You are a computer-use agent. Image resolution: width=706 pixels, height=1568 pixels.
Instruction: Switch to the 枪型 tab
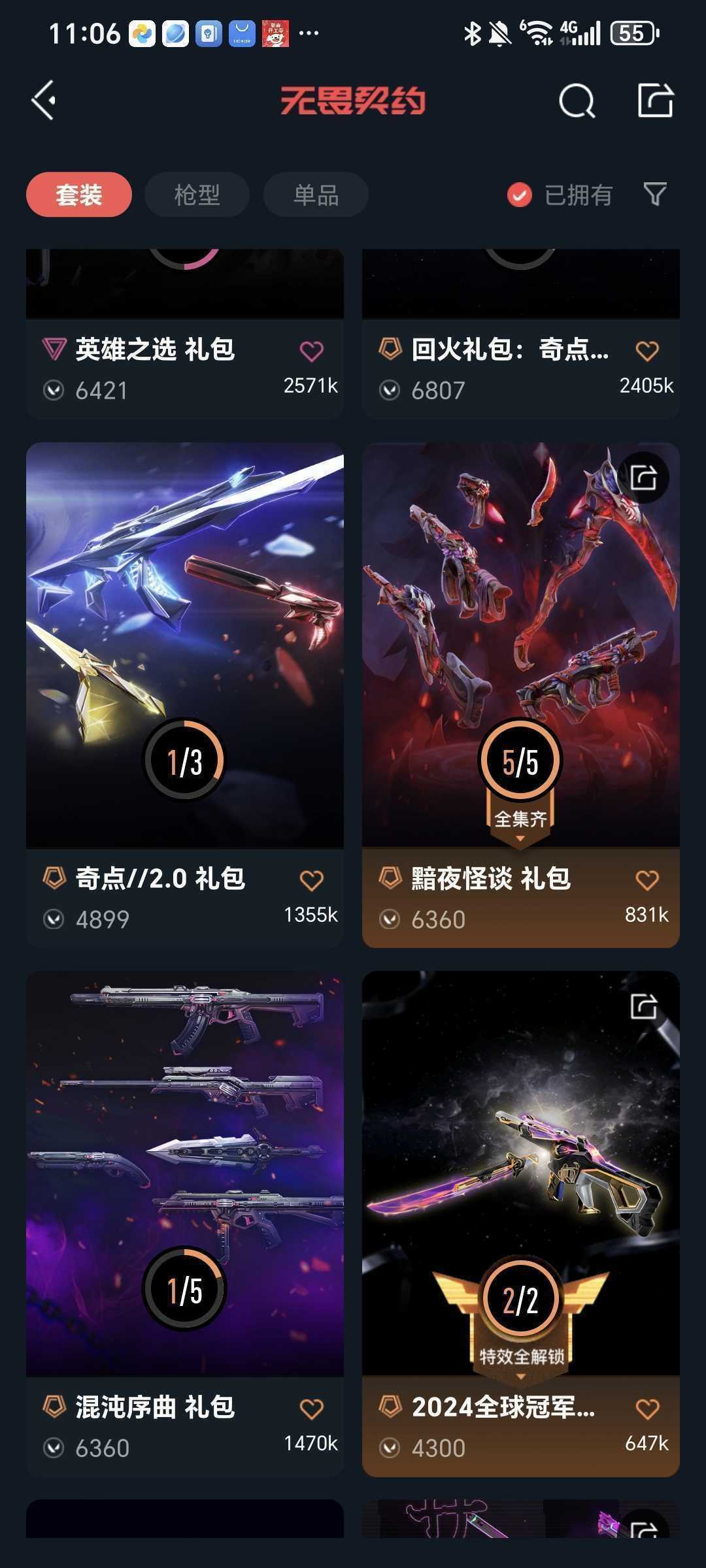pos(196,194)
